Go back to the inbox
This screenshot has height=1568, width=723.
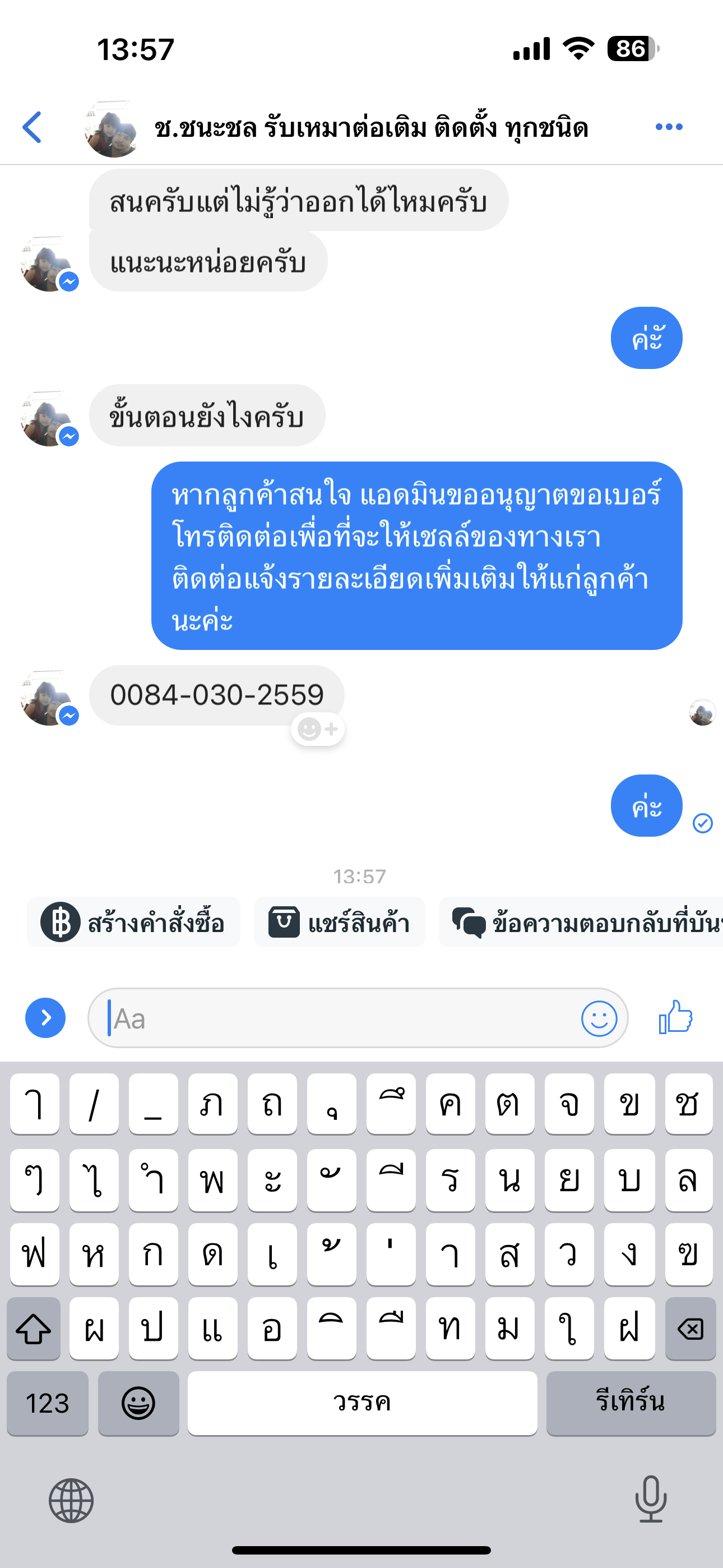(31, 127)
